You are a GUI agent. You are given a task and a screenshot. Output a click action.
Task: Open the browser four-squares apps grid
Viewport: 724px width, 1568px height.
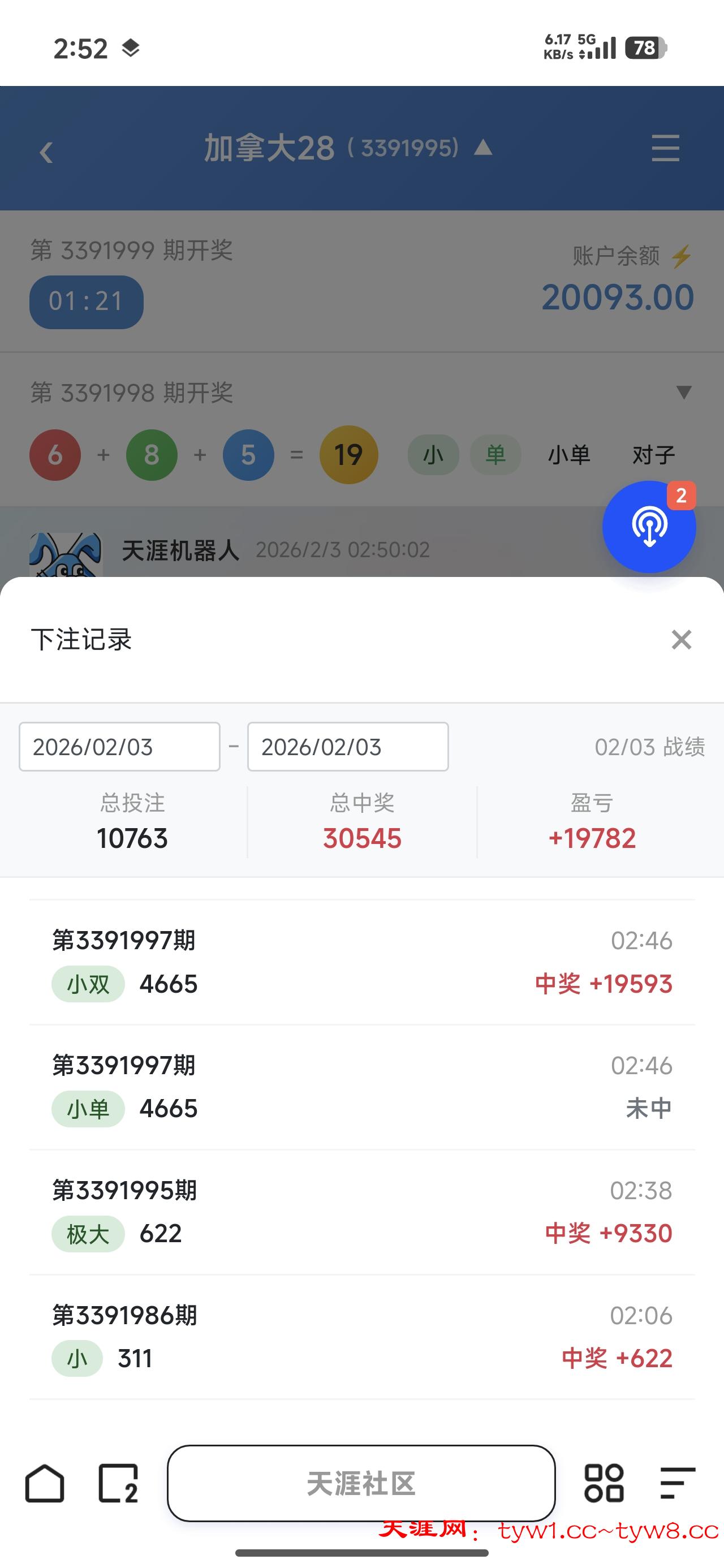[604, 1483]
